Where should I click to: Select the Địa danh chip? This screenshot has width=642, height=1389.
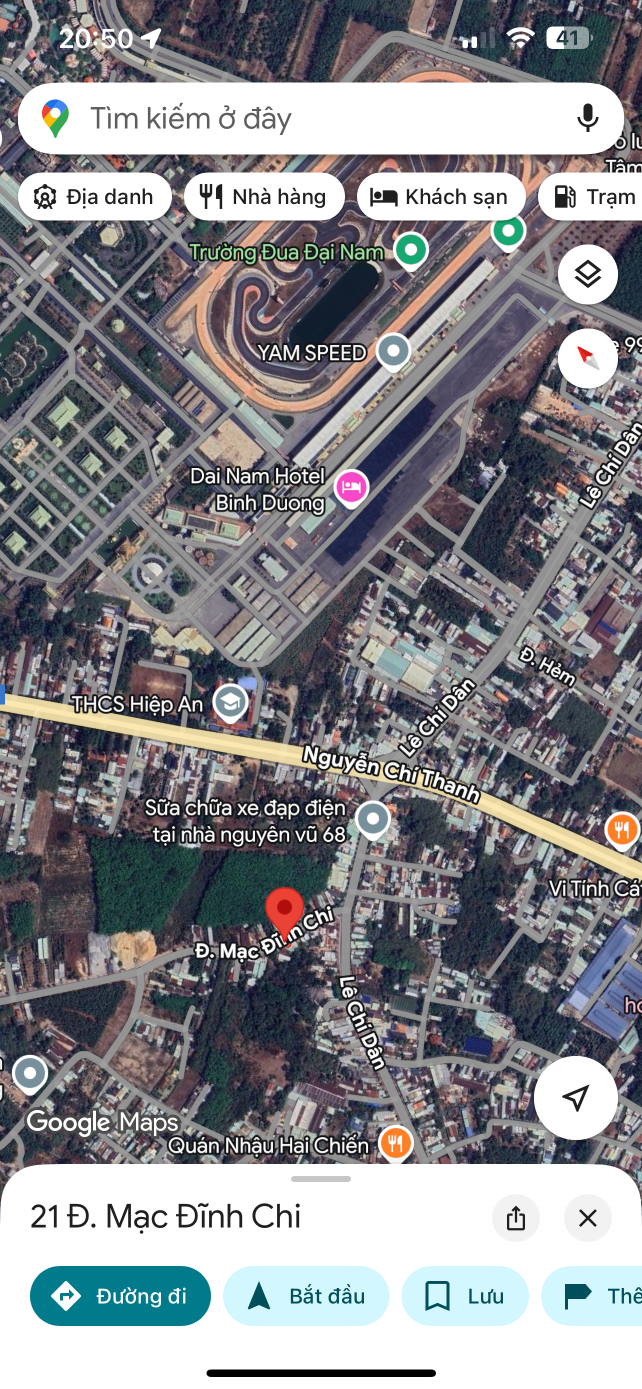(x=94, y=197)
